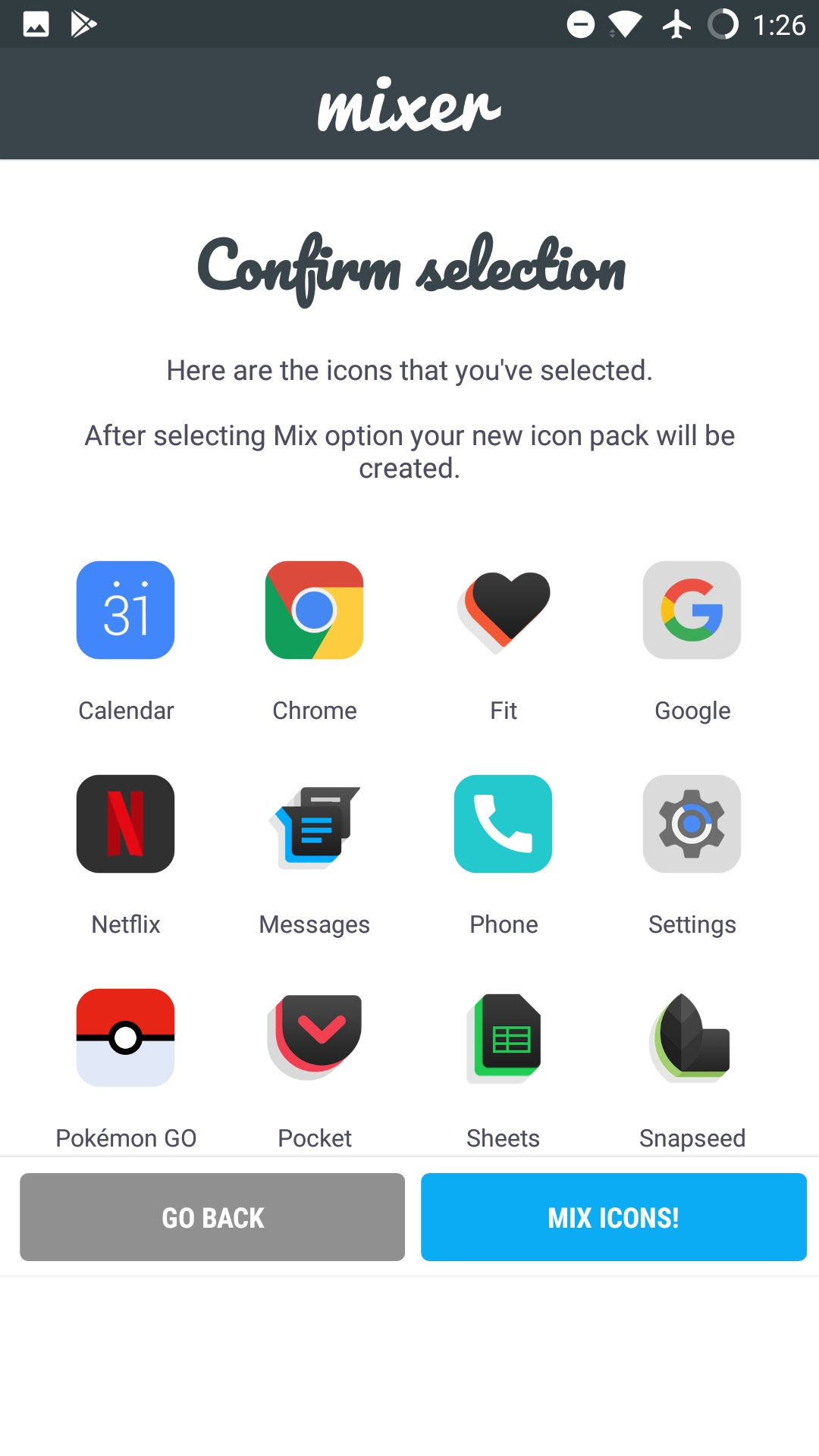Tap the Phone icon
The height and width of the screenshot is (1456, 819).
click(503, 824)
